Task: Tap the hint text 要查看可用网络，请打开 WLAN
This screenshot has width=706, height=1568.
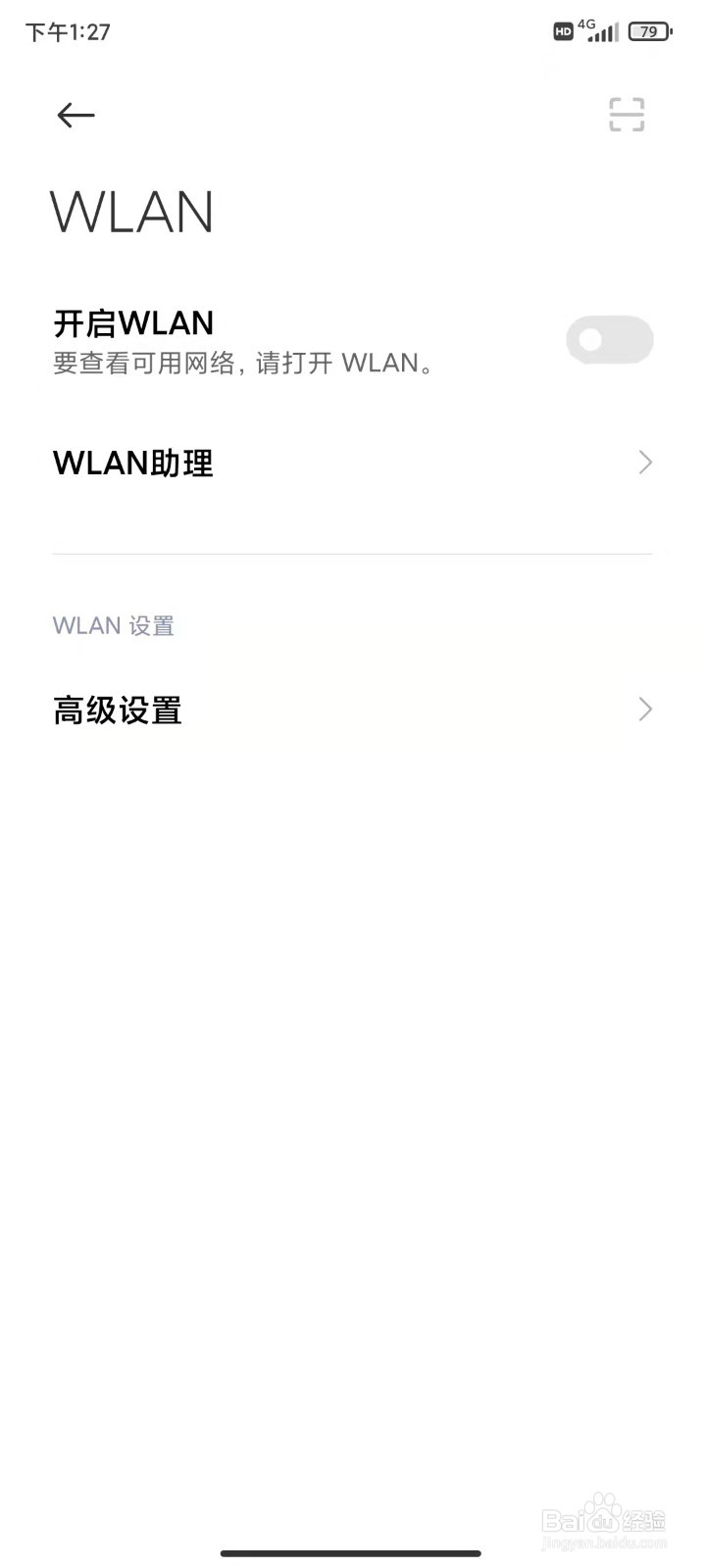Action: (241, 363)
